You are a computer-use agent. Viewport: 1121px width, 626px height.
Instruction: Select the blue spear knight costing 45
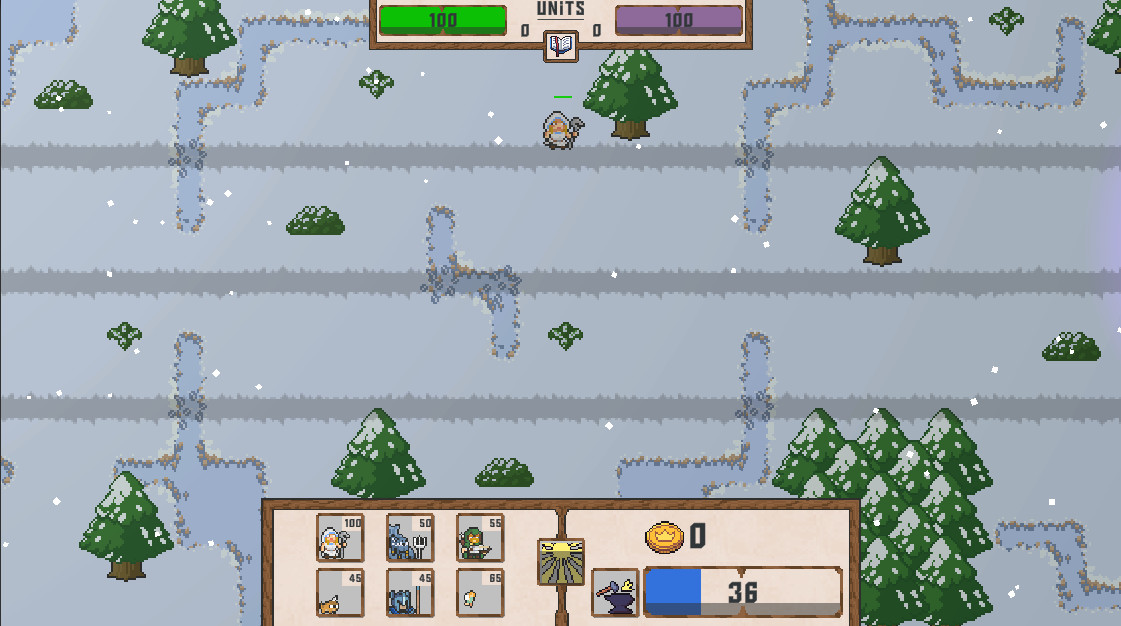click(x=410, y=593)
